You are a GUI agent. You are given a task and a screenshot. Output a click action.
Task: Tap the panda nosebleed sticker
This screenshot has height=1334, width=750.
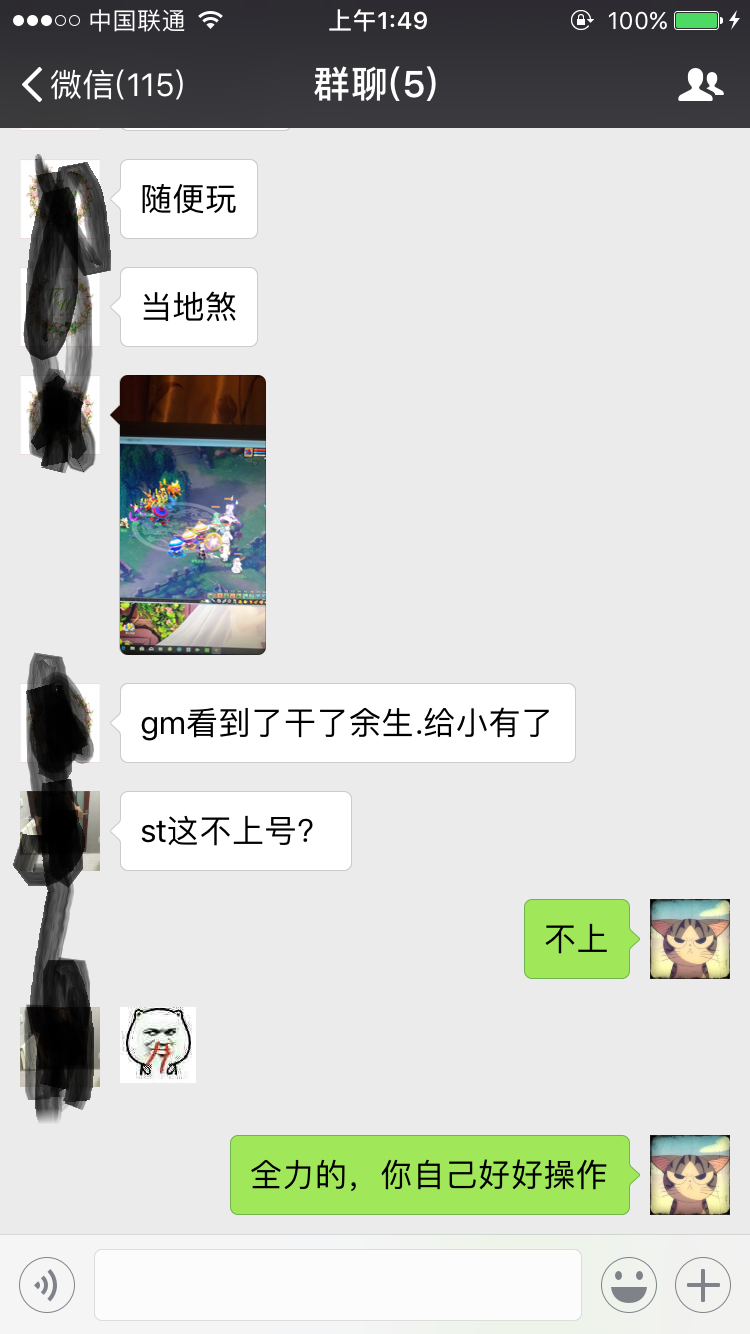158,1044
